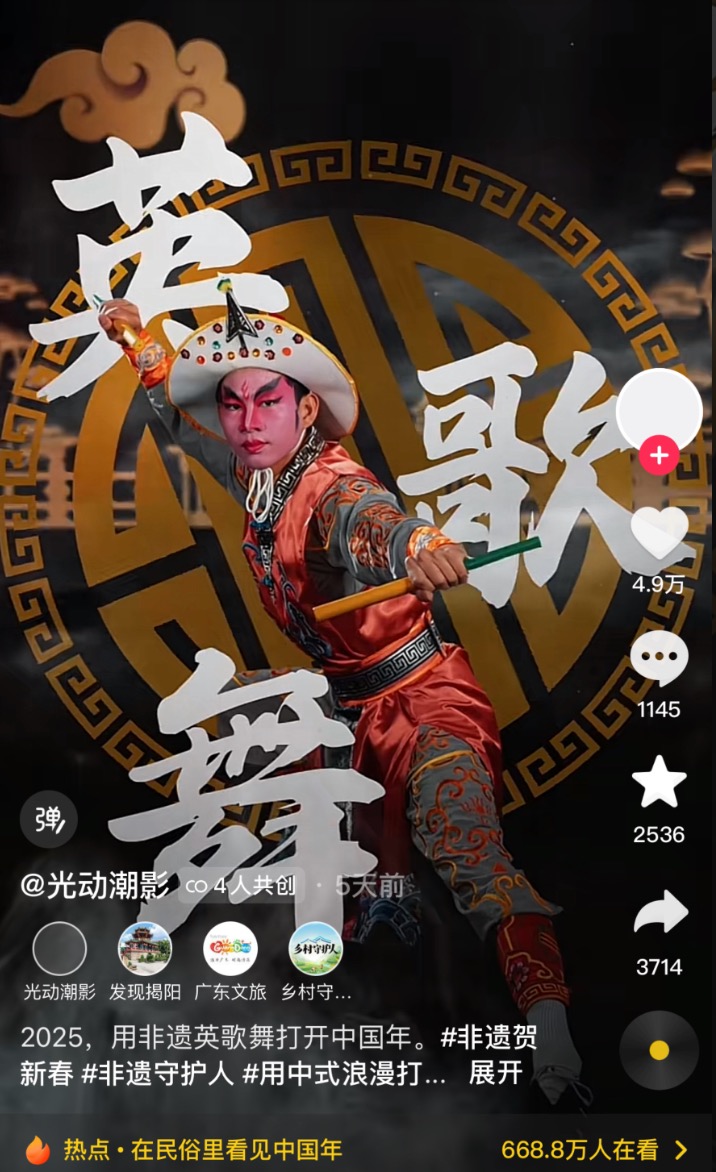Viewport: 716px width, 1172px height.
Task: Toggle the danmaku bullet comments button
Action: (x=49, y=820)
